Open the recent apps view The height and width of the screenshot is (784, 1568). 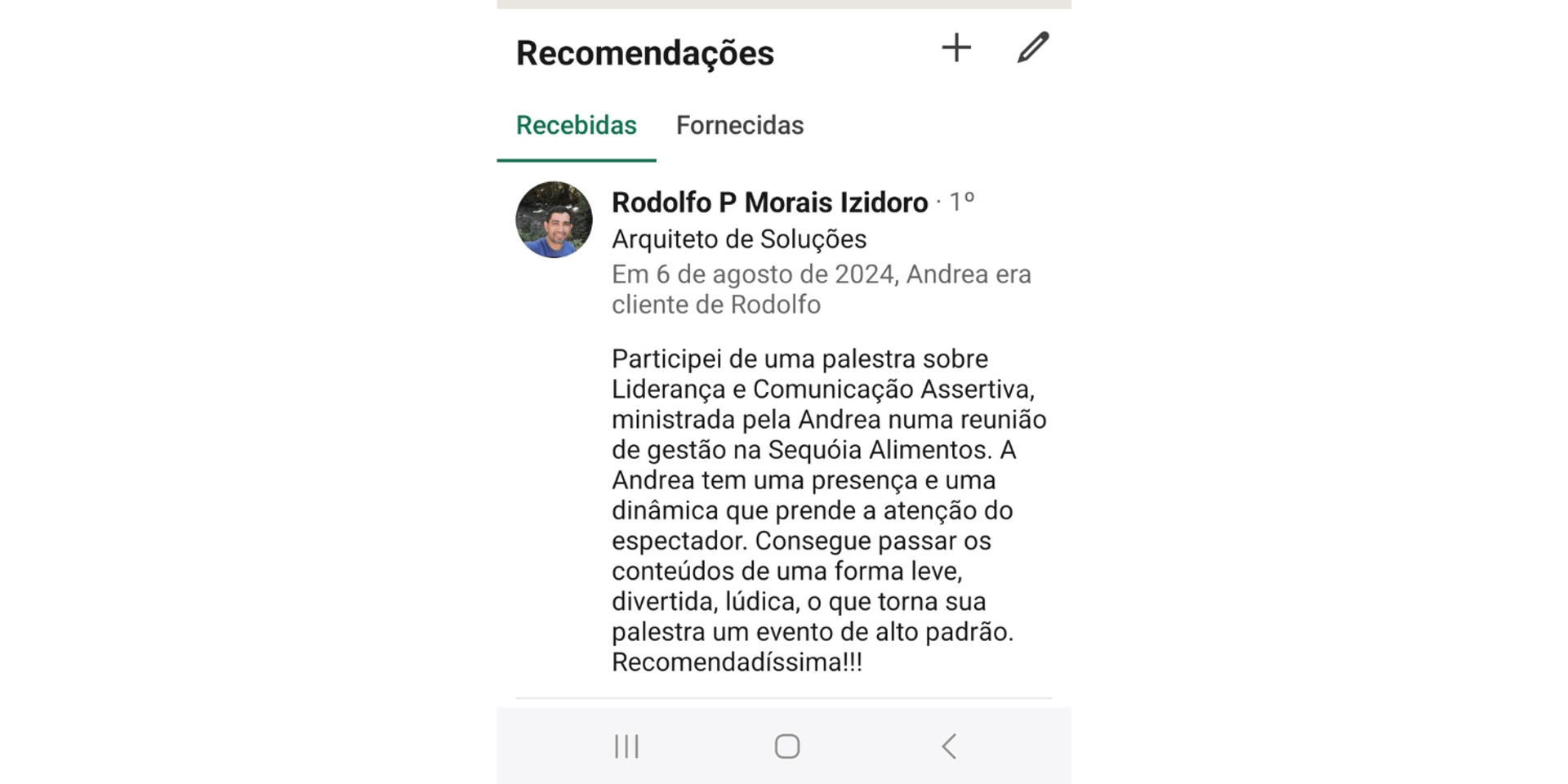pyautogui.click(x=626, y=746)
